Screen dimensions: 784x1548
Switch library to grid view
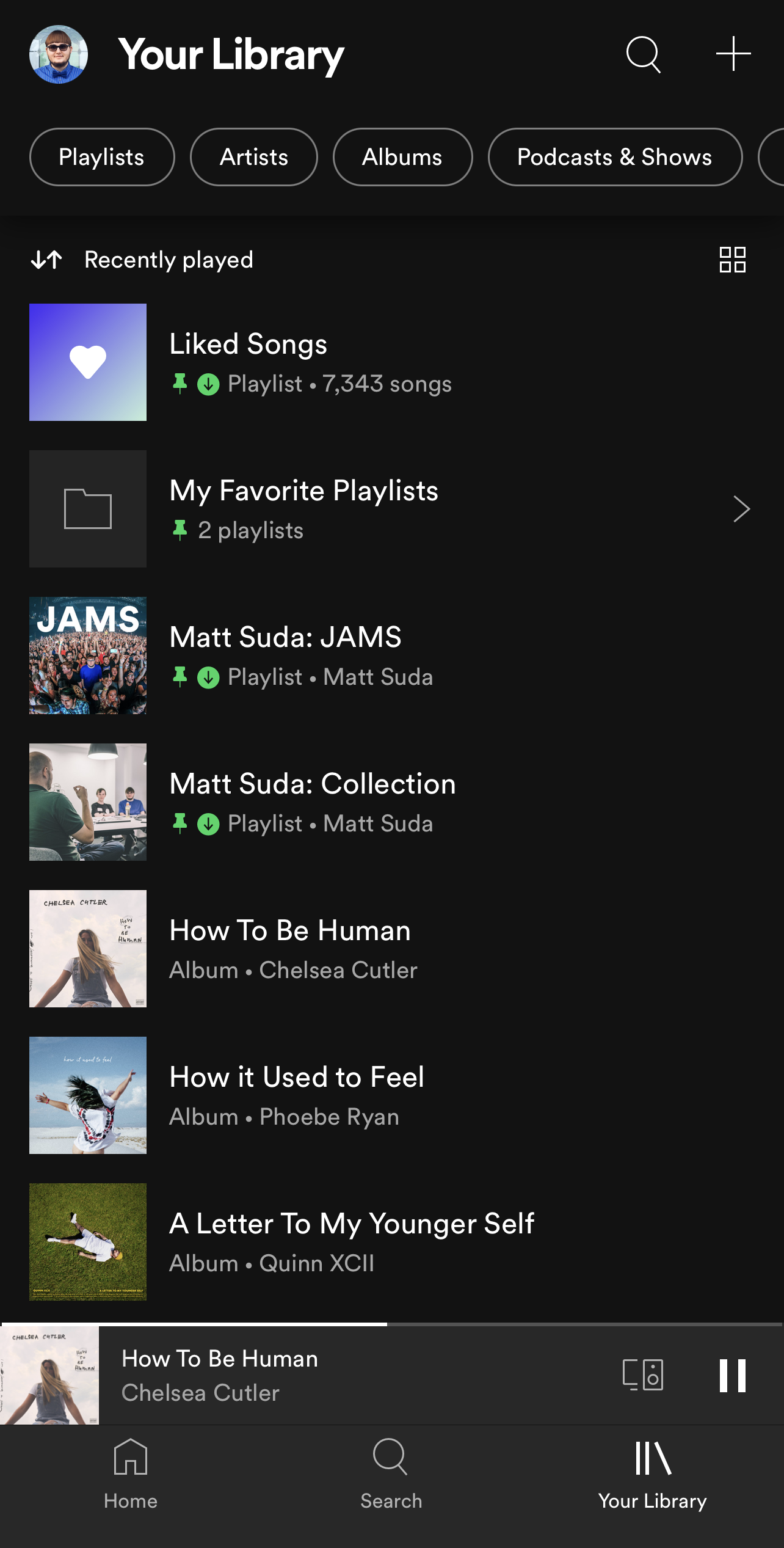pyautogui.click(x=733, y=260)
